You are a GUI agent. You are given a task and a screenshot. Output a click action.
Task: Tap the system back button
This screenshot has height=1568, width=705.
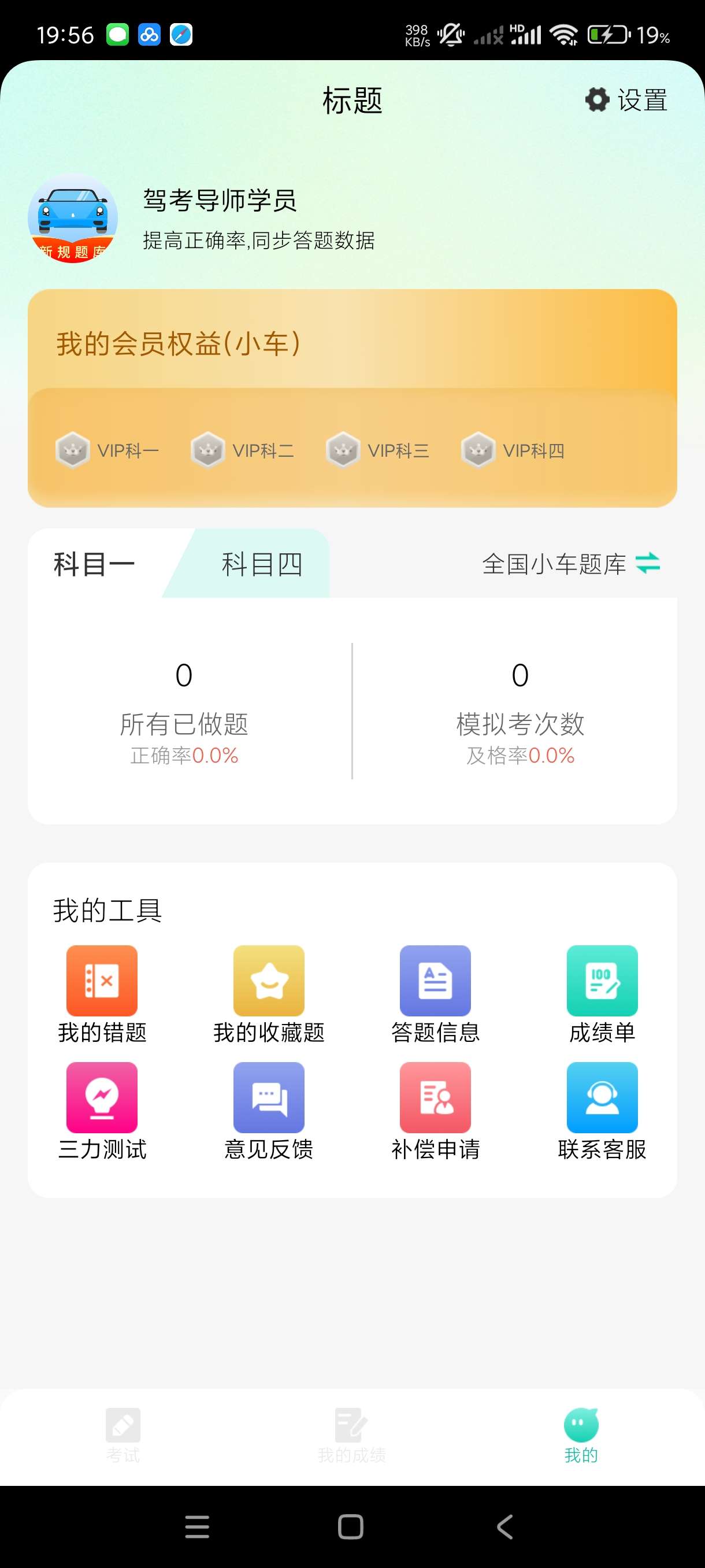tap(505, 1526)
